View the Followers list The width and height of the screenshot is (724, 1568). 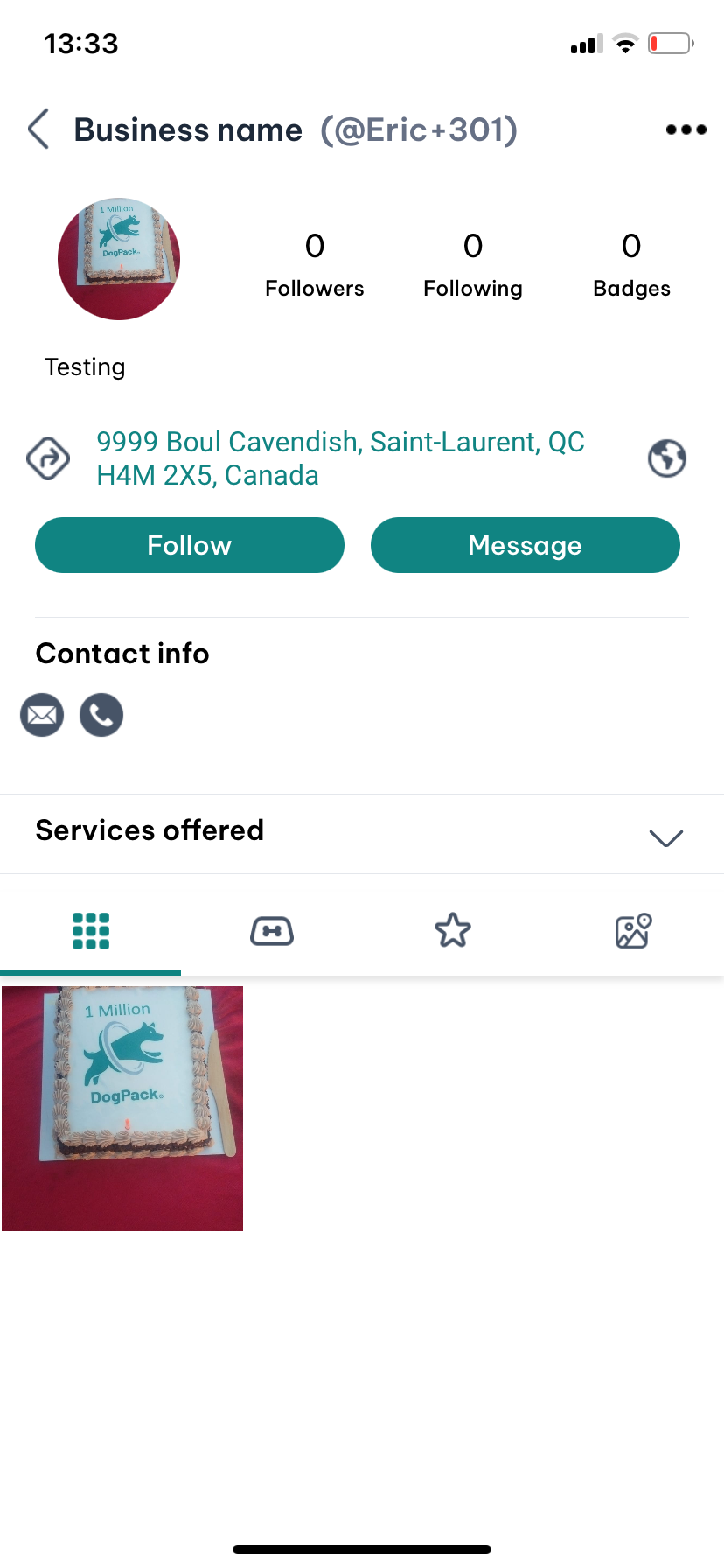click(314, 264)
